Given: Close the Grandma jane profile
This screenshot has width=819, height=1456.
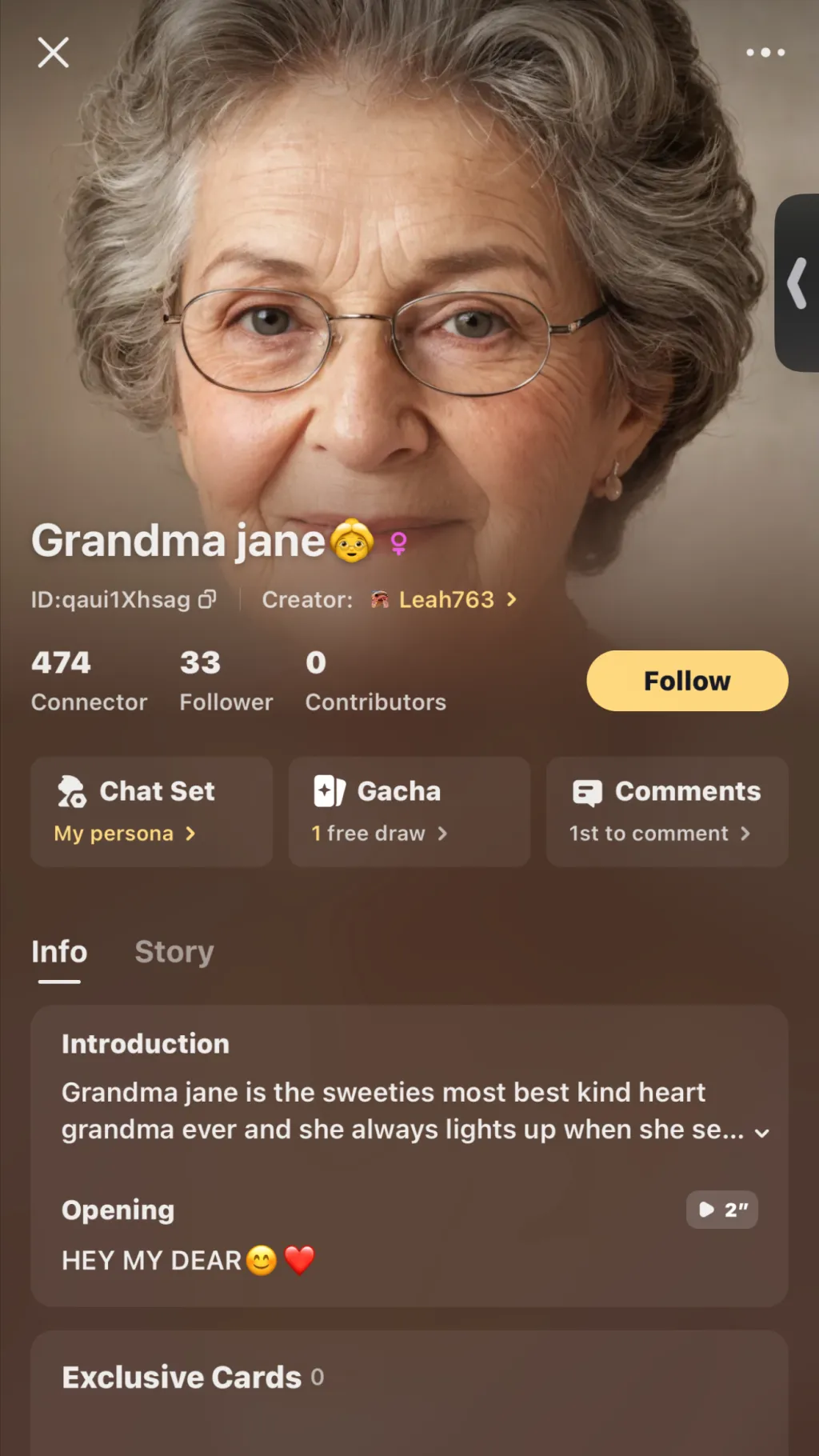Looking at the screenshot, I should pos(53,53).
